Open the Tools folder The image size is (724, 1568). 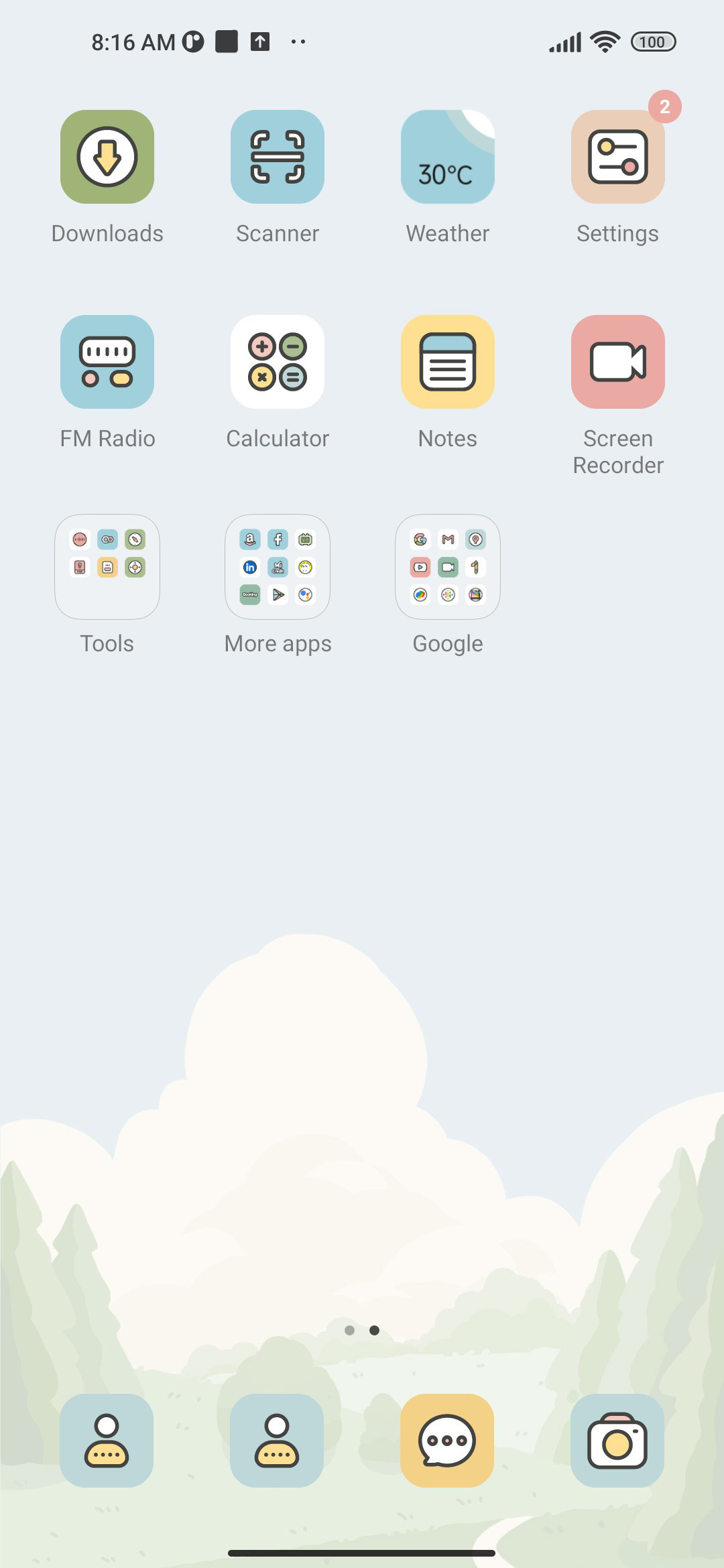click(x=107, y=567)
